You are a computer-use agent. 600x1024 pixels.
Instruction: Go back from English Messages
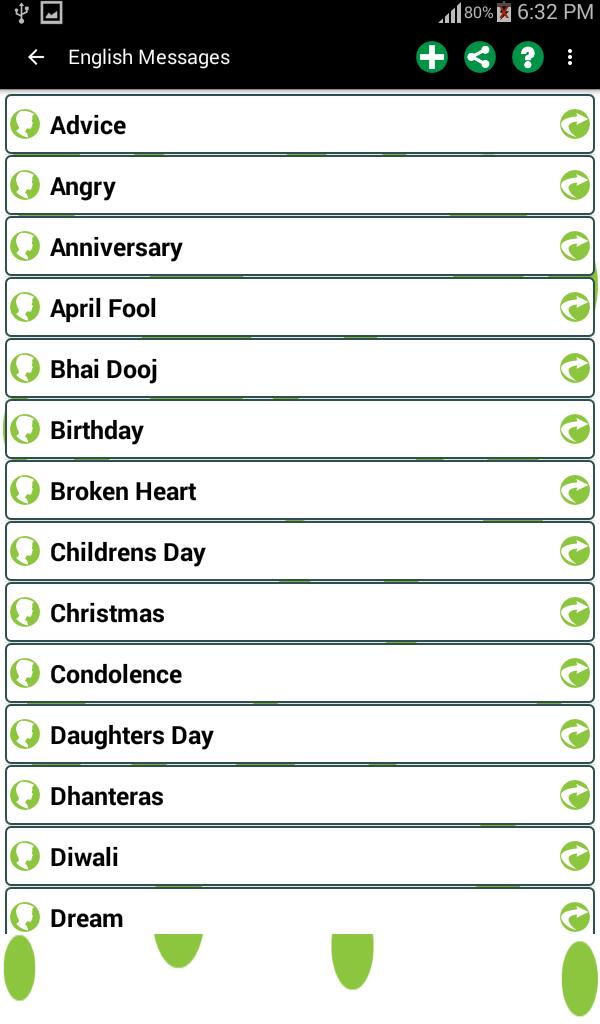pos(36,57)
